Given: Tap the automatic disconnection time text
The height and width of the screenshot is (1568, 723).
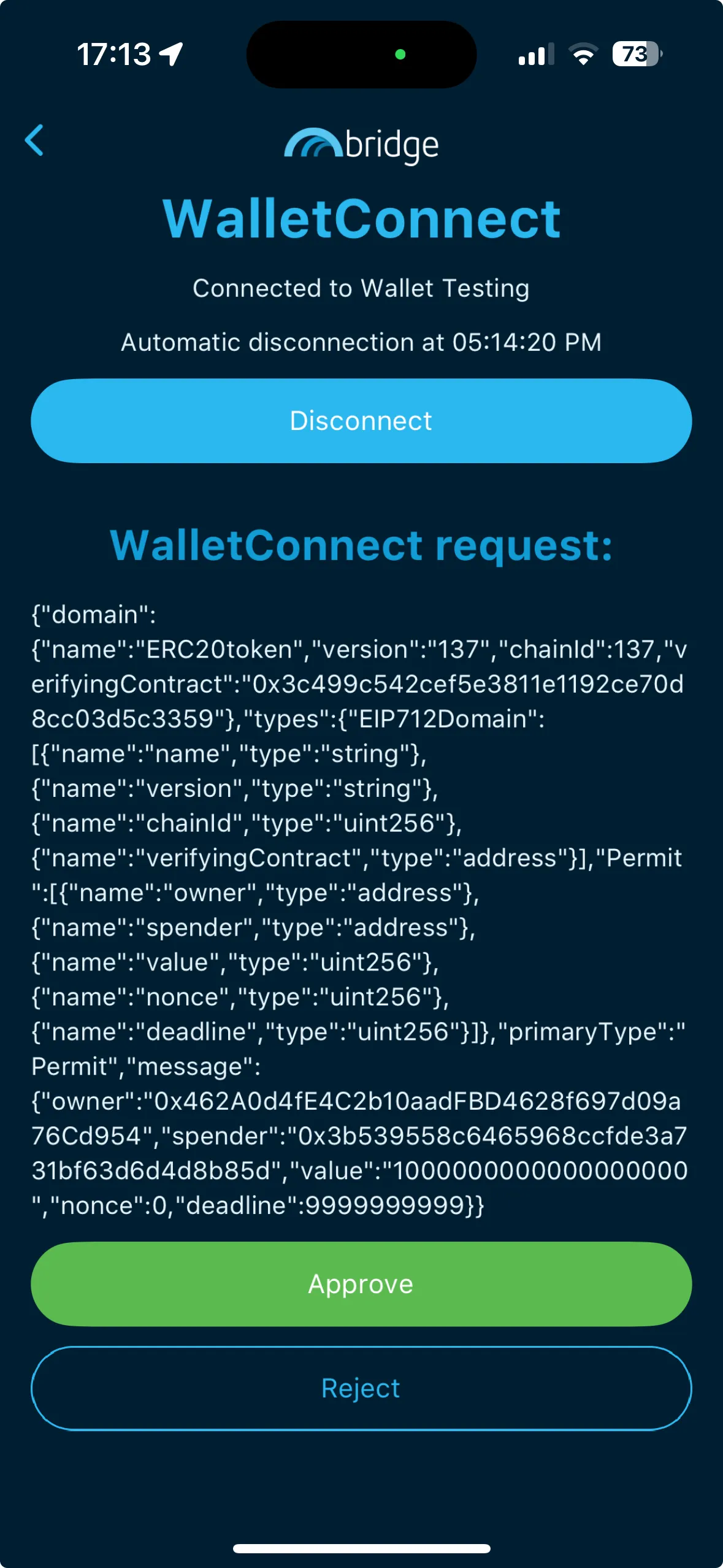Looking at the screenshot, I should point(361,342).
